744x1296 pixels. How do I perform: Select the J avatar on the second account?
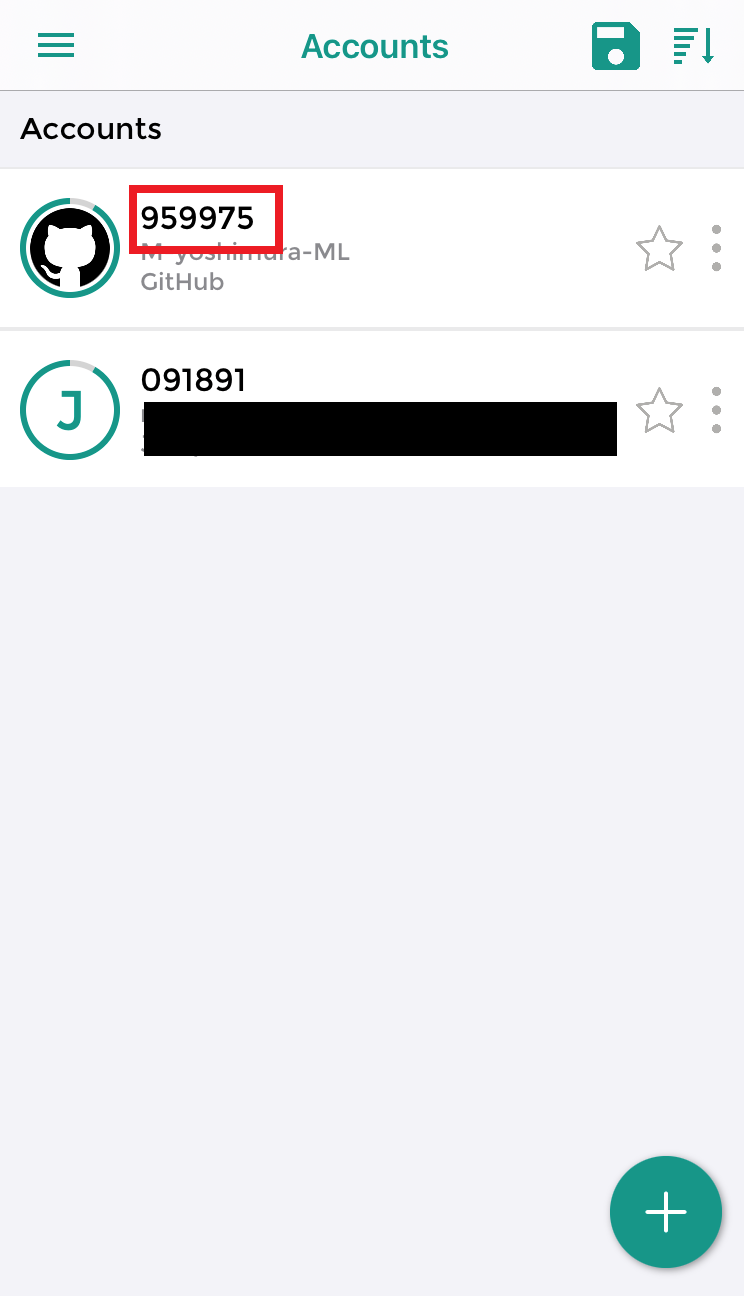point(70,410)
